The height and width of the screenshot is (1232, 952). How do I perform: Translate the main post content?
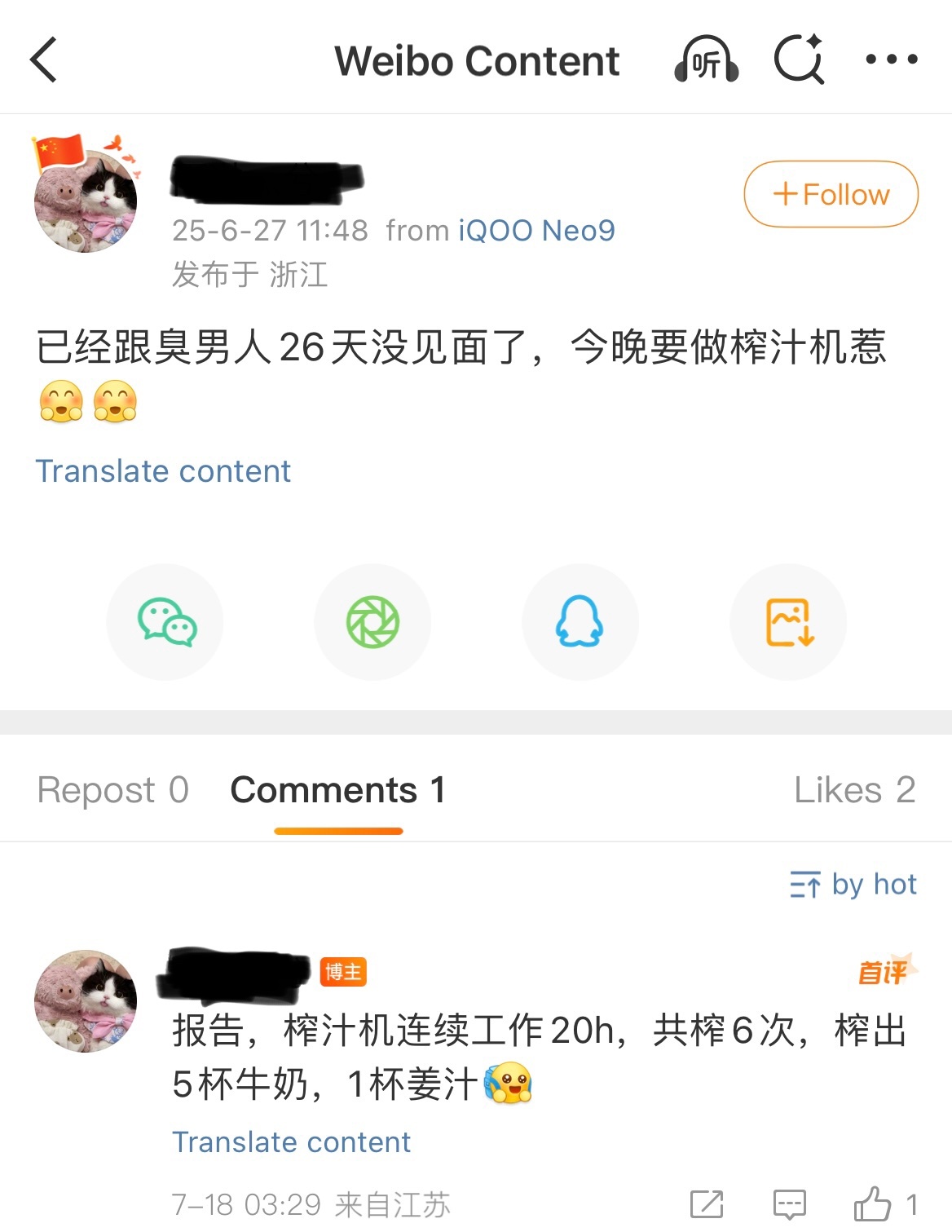click(x=163, y=471)
